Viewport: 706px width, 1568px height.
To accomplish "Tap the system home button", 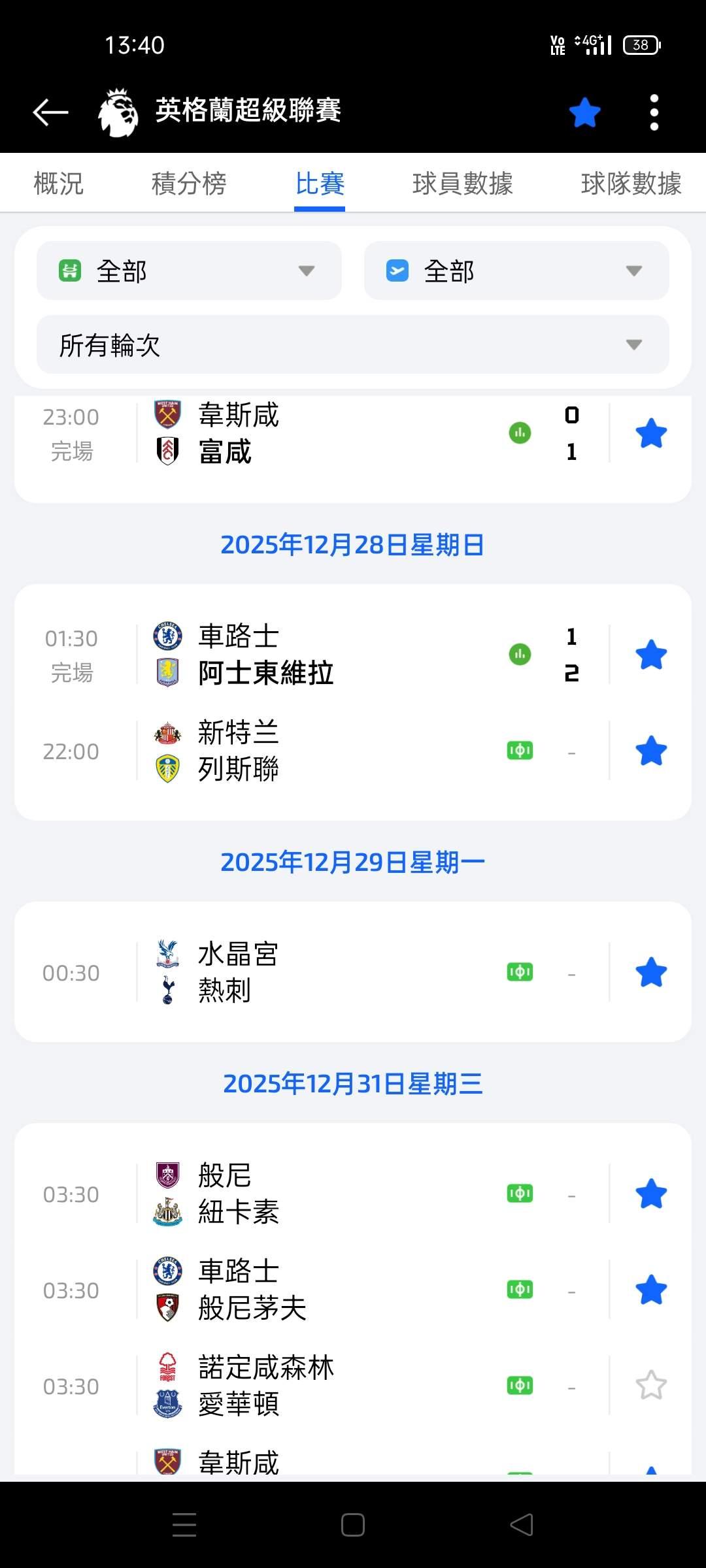I will (x=353, y=1525).
